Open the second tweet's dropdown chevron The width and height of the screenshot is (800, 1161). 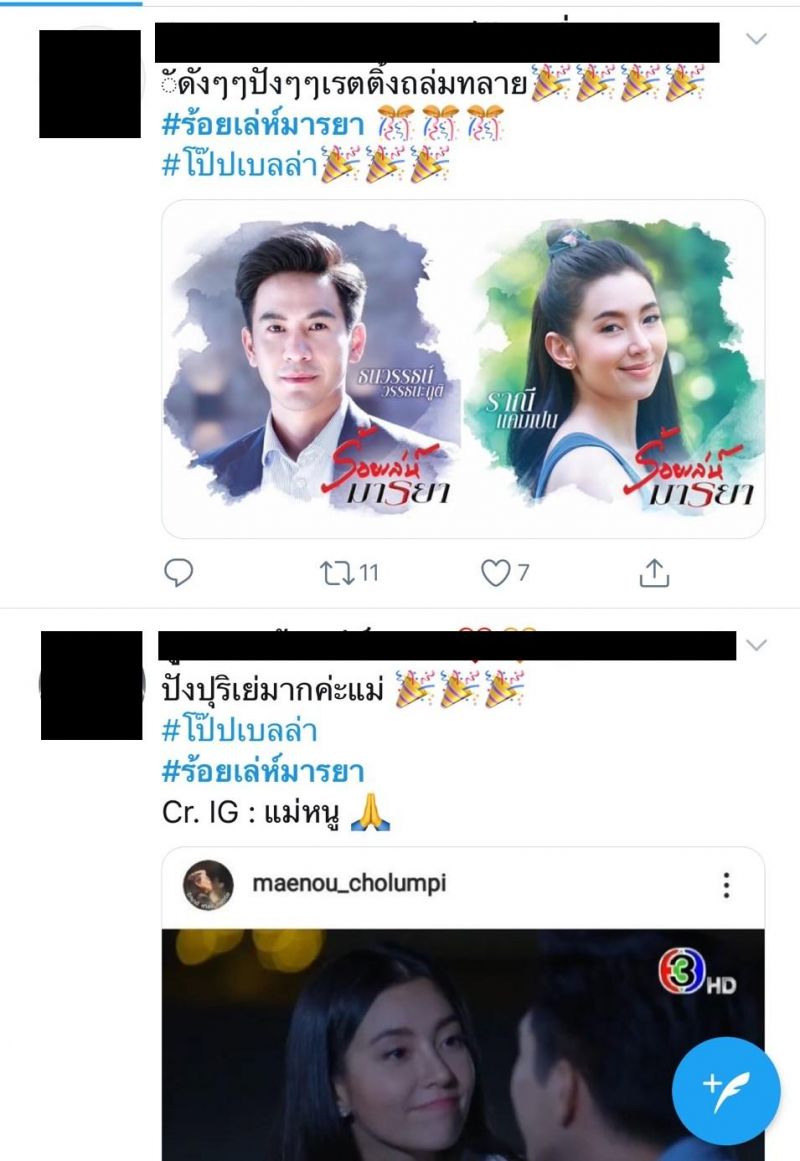coord(757,645)
